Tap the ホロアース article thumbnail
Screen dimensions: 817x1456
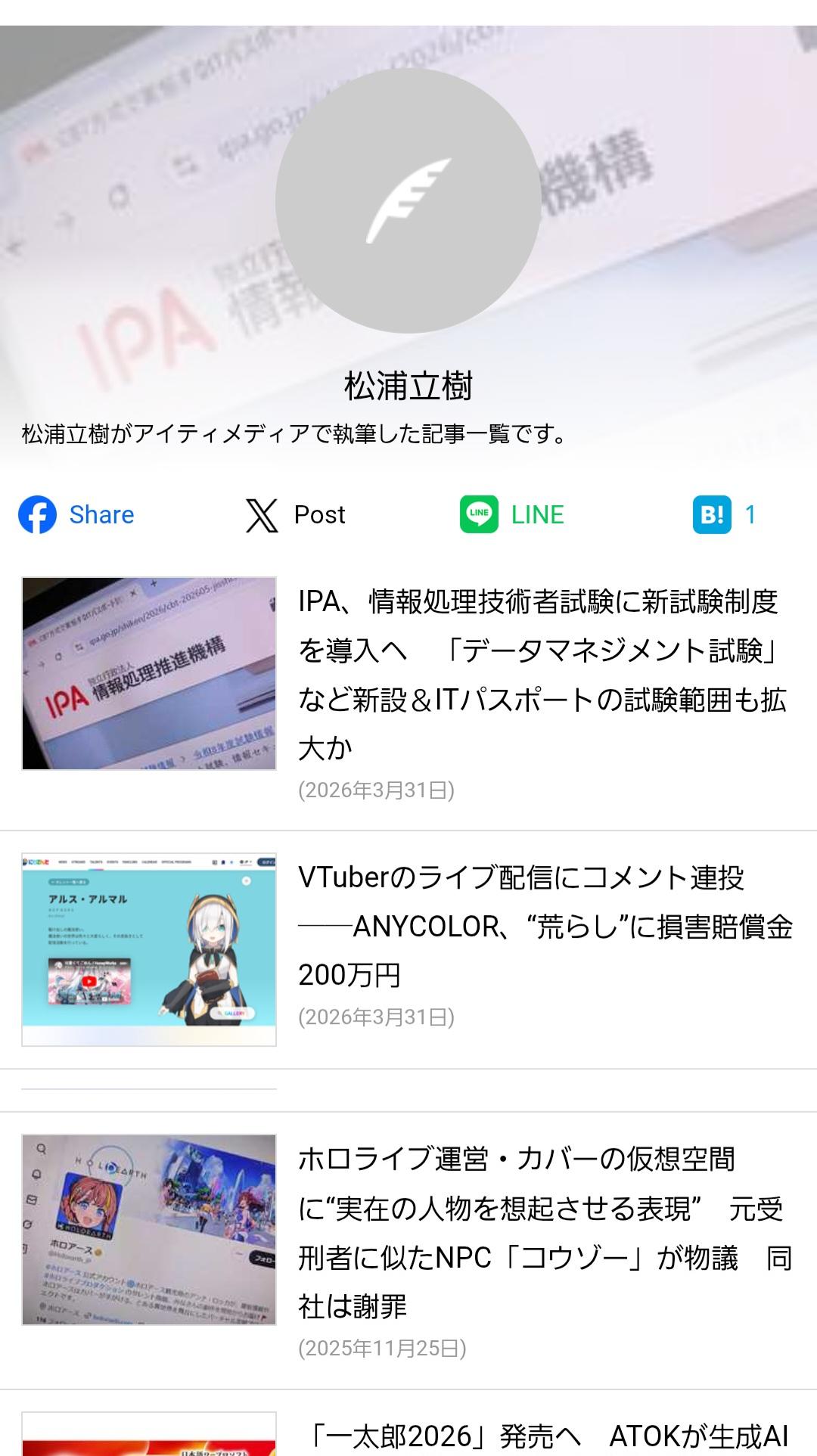tap(149, 1229)
